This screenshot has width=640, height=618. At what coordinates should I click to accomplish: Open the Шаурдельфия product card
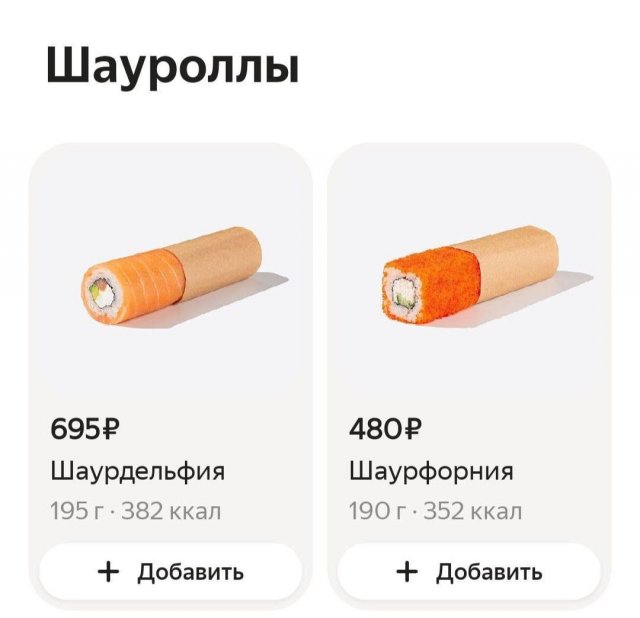pos(170,282)
